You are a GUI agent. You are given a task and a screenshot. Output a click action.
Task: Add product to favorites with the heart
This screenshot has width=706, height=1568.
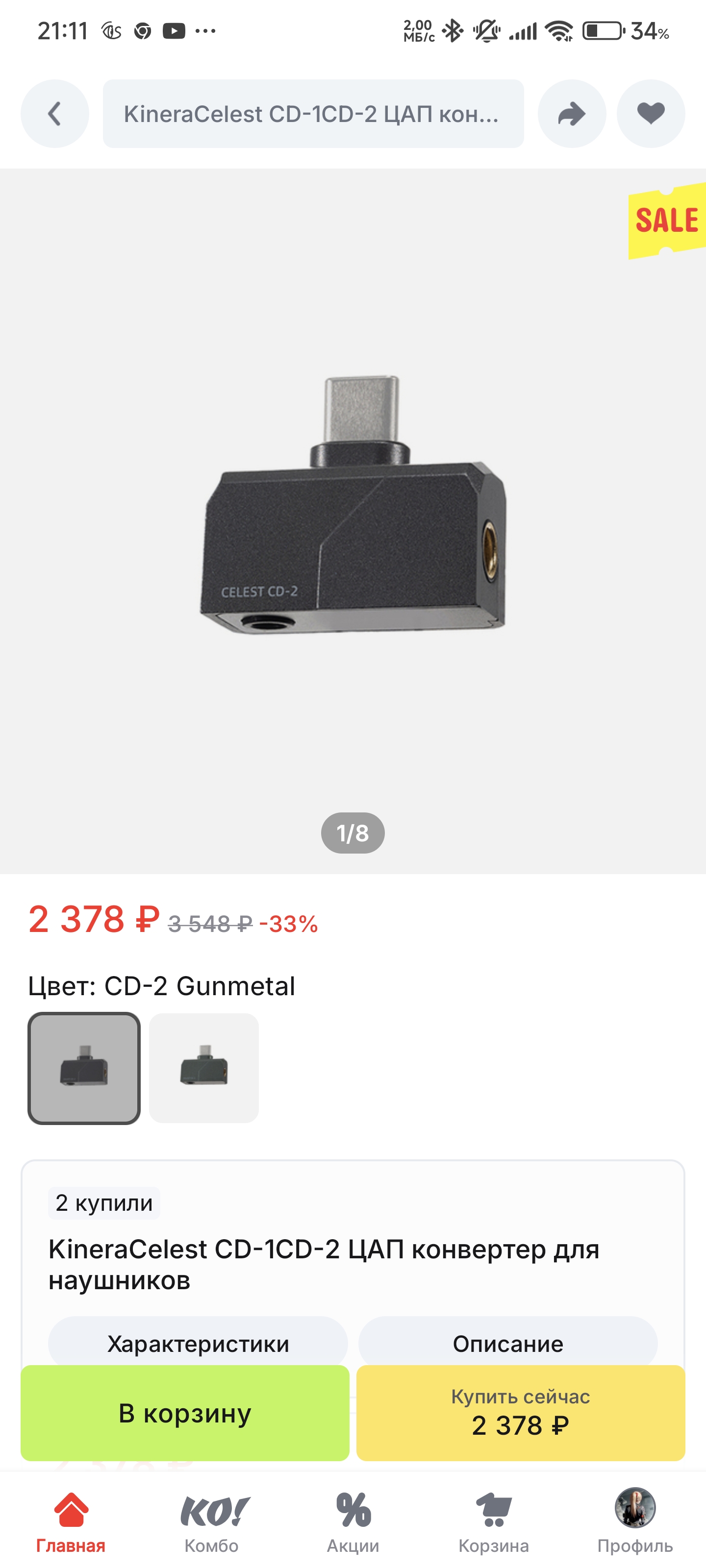pyautogui.click(x=651, y=114)
